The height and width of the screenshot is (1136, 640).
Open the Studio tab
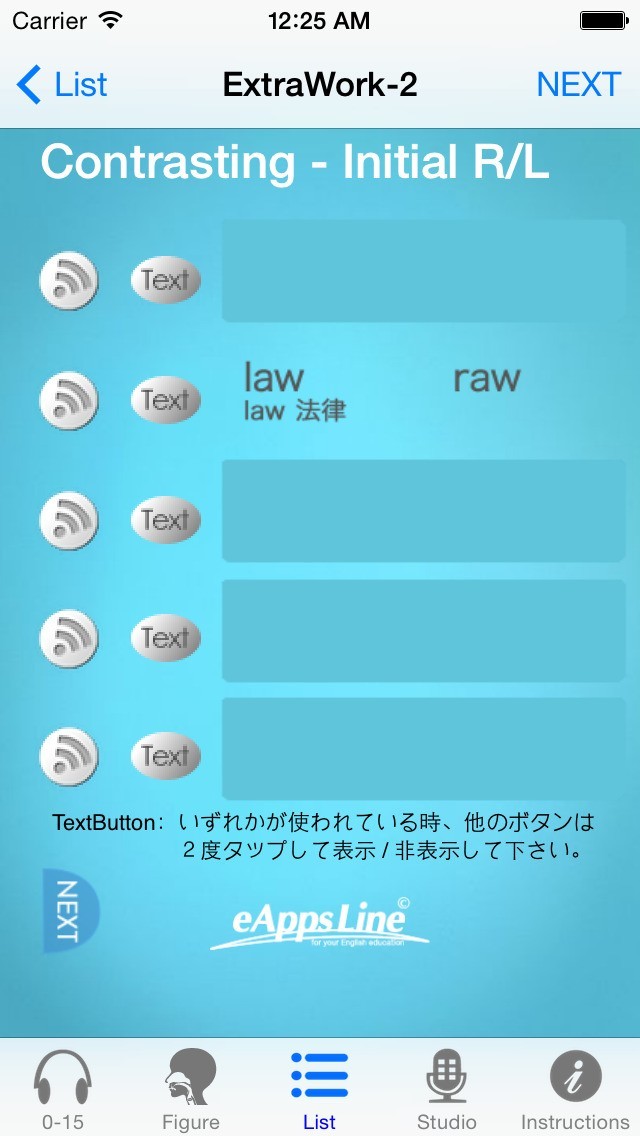coord(446,1089)
